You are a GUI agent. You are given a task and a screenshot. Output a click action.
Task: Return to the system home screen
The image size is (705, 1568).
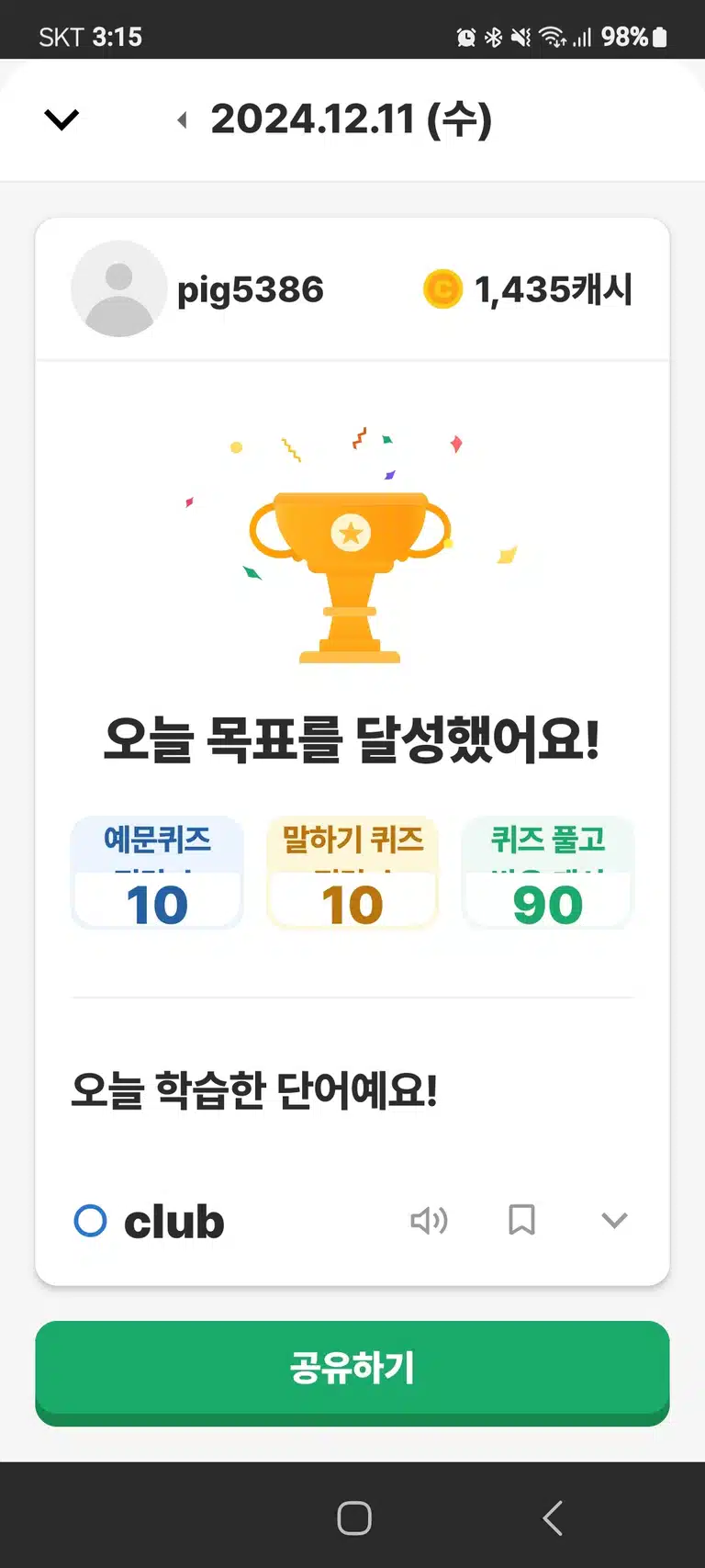tap(353, 1517)
